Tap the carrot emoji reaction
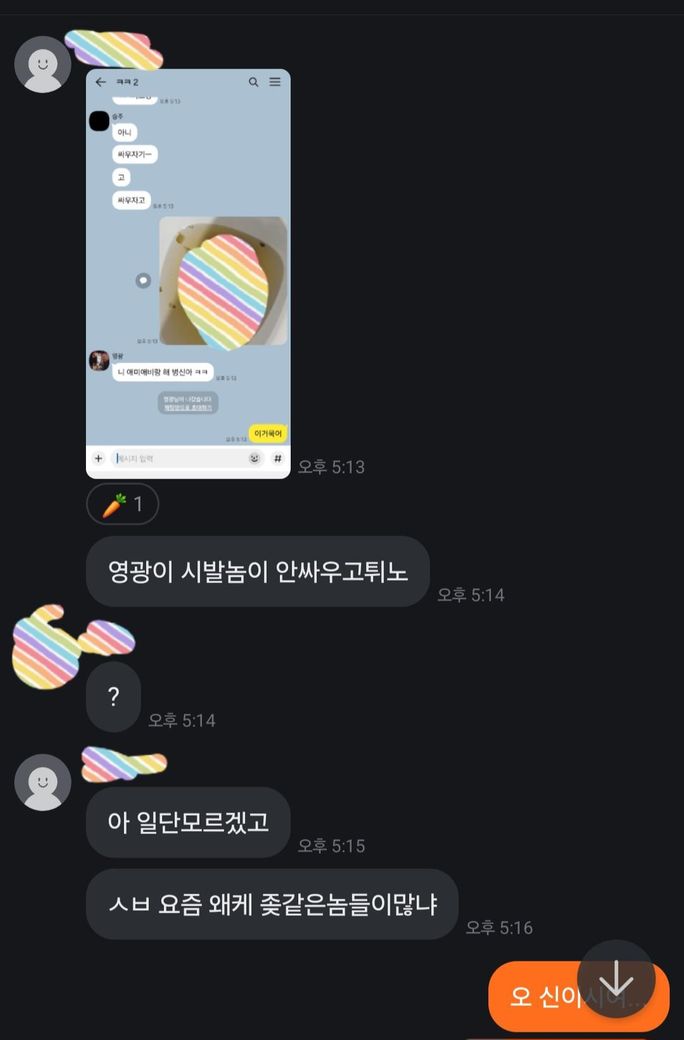Screen dimensions: 684x1040 coord(122,504)
